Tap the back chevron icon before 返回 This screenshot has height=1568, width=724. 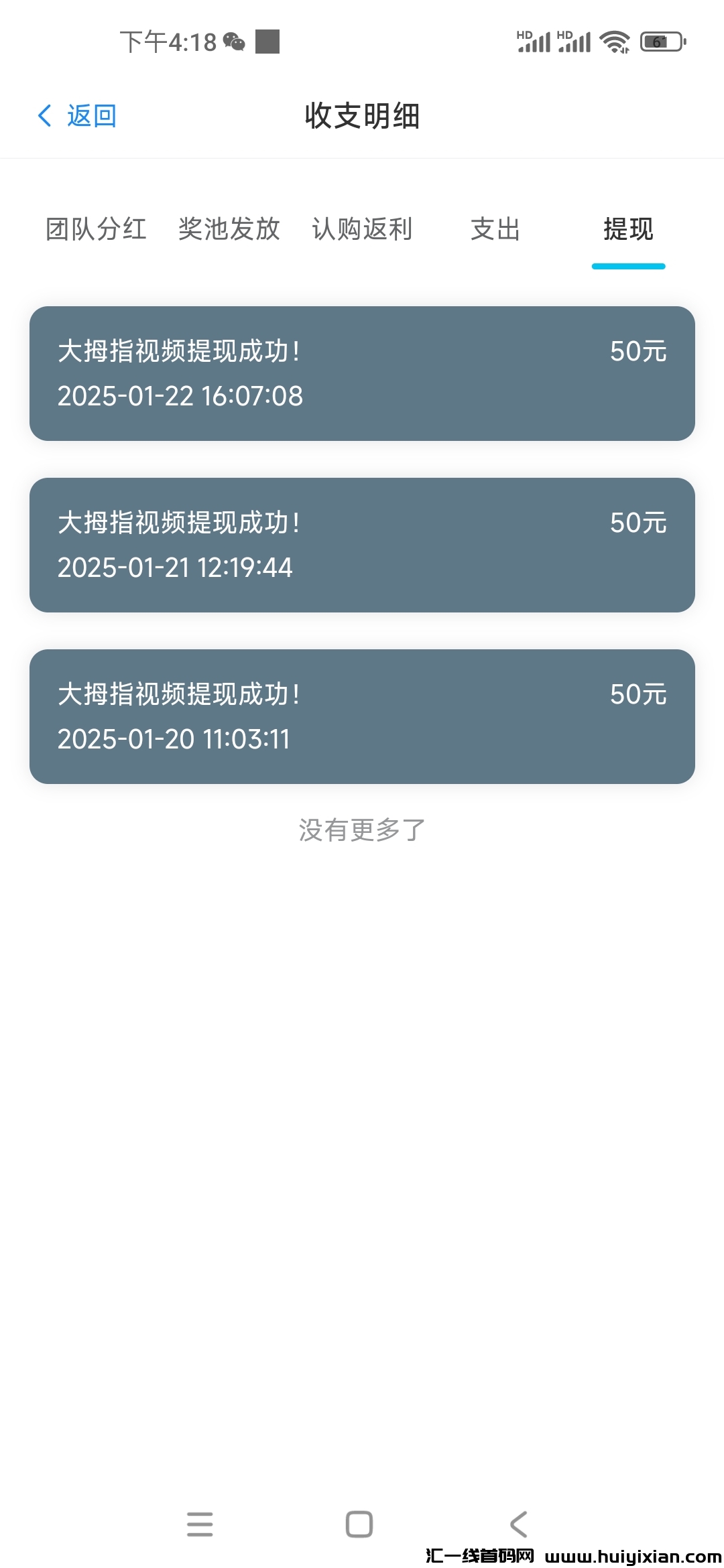44,115
